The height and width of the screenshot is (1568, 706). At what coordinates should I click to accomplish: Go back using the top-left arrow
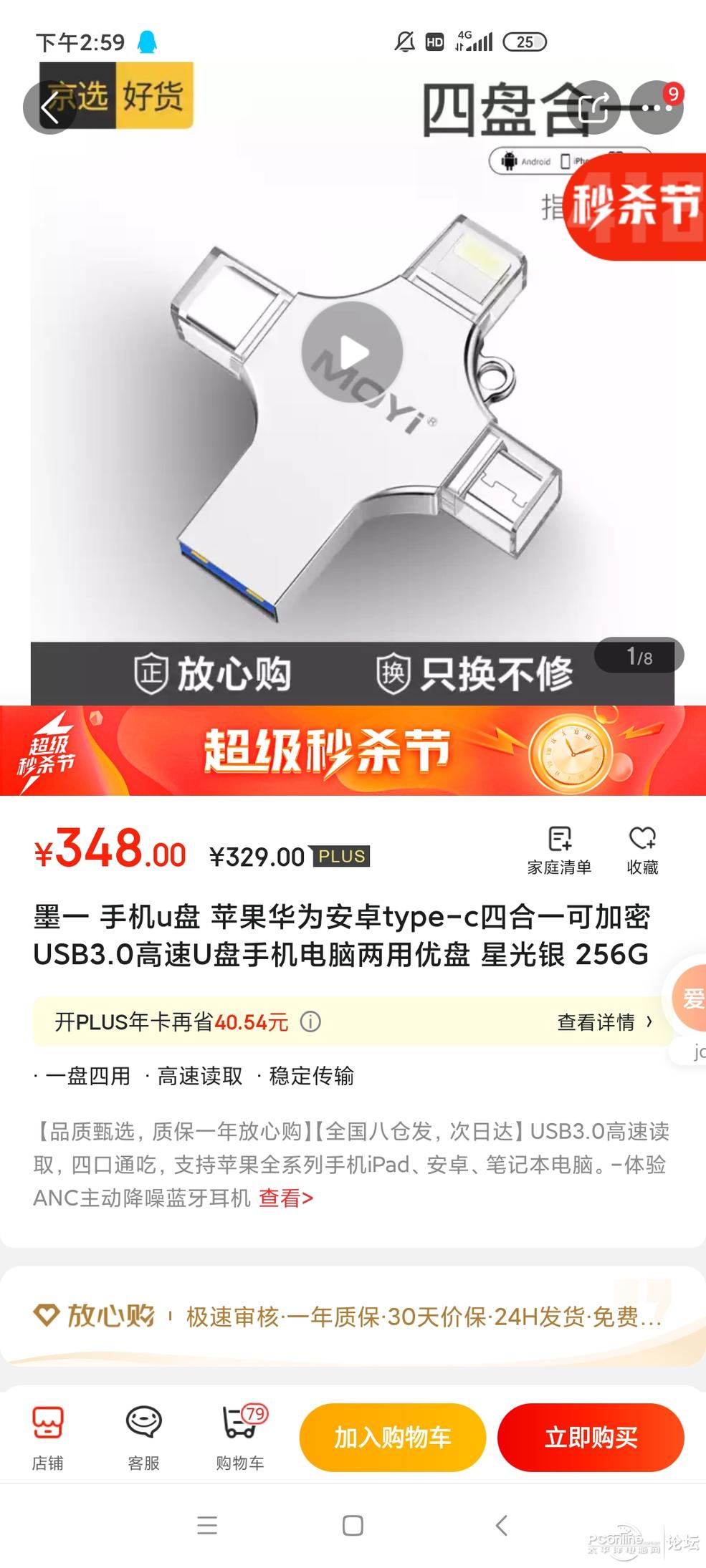pos(49,108)
